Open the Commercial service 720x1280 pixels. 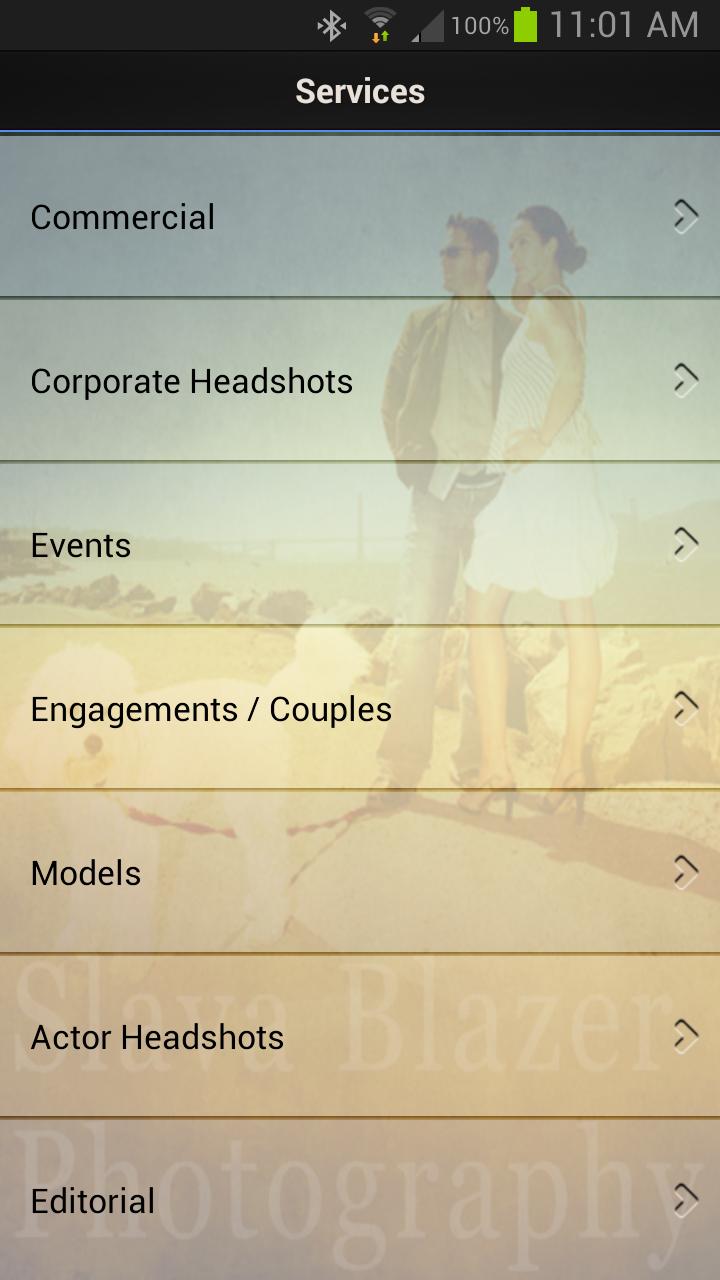tap(360, 216)
